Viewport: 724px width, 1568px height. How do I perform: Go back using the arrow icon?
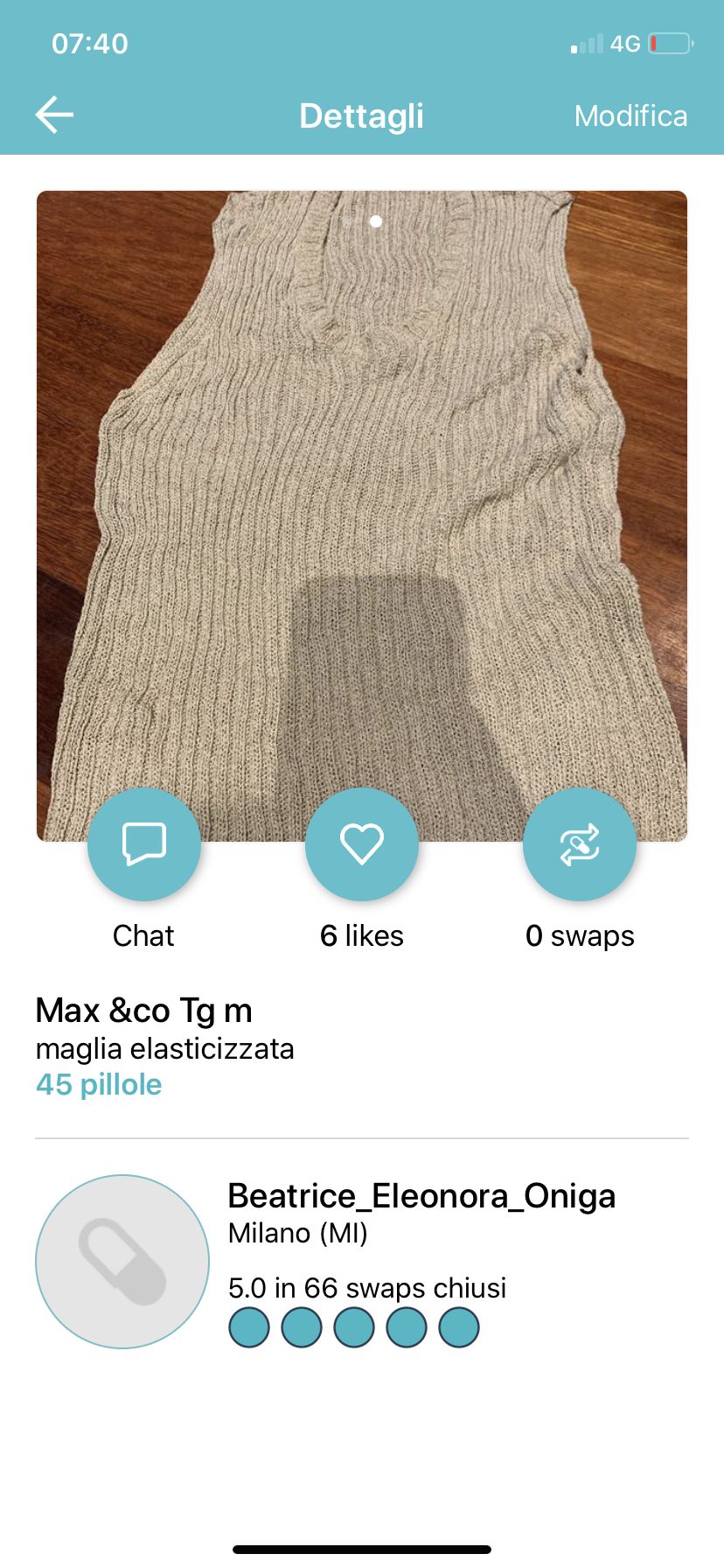tap(54, 115)
